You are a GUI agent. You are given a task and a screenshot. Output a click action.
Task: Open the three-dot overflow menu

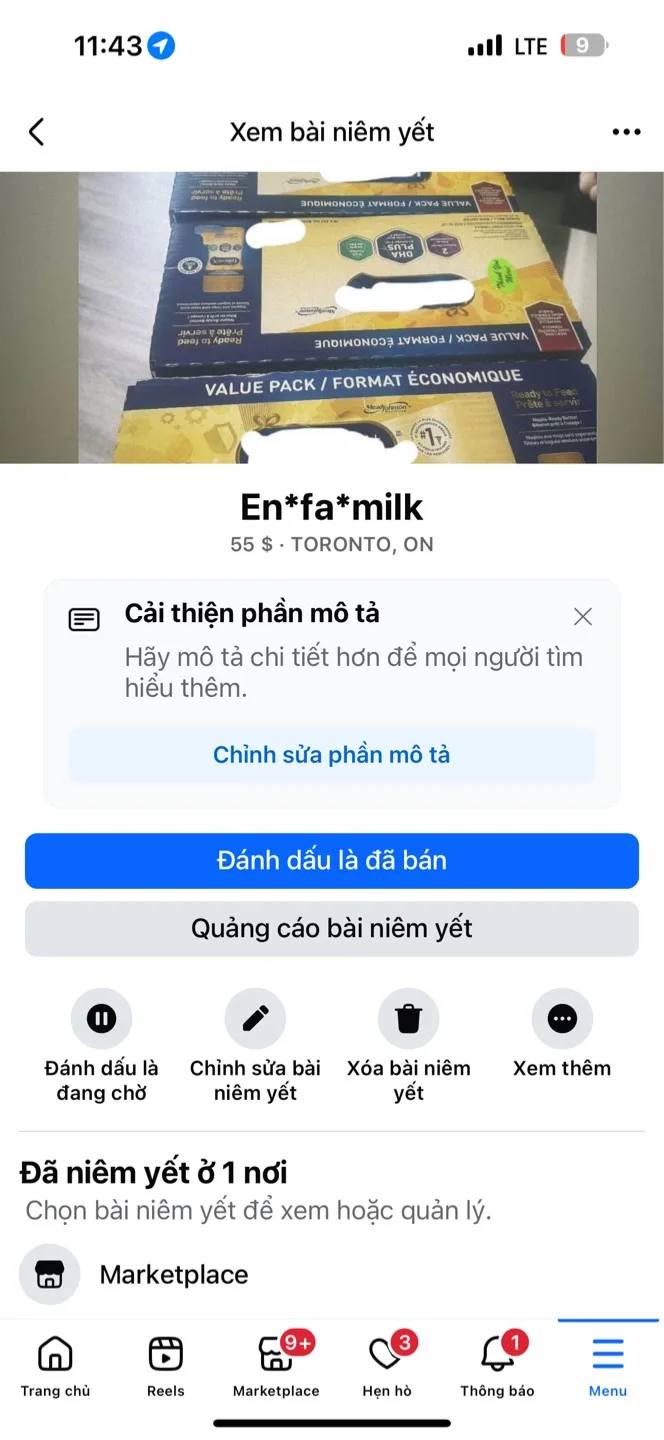[x=626, y=132]
